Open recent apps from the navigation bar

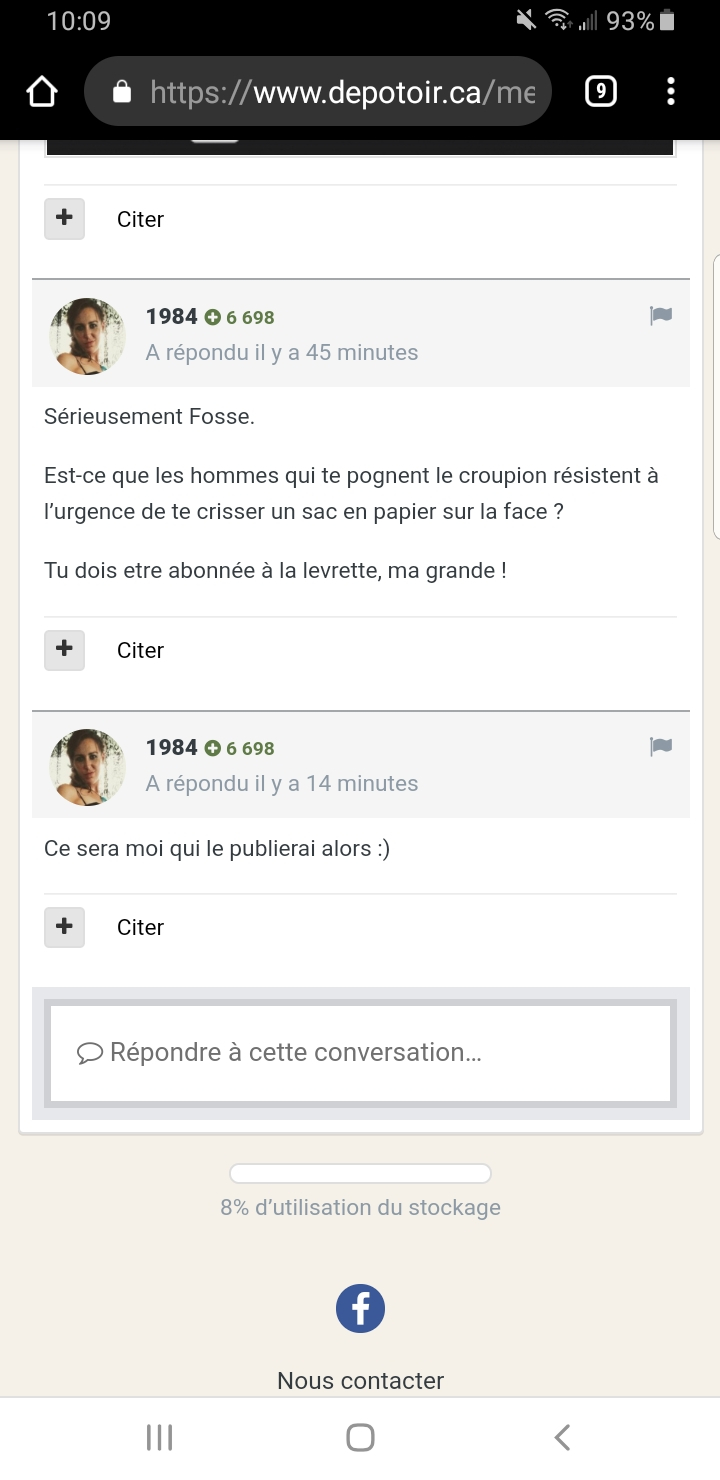tap(159, 1438)
